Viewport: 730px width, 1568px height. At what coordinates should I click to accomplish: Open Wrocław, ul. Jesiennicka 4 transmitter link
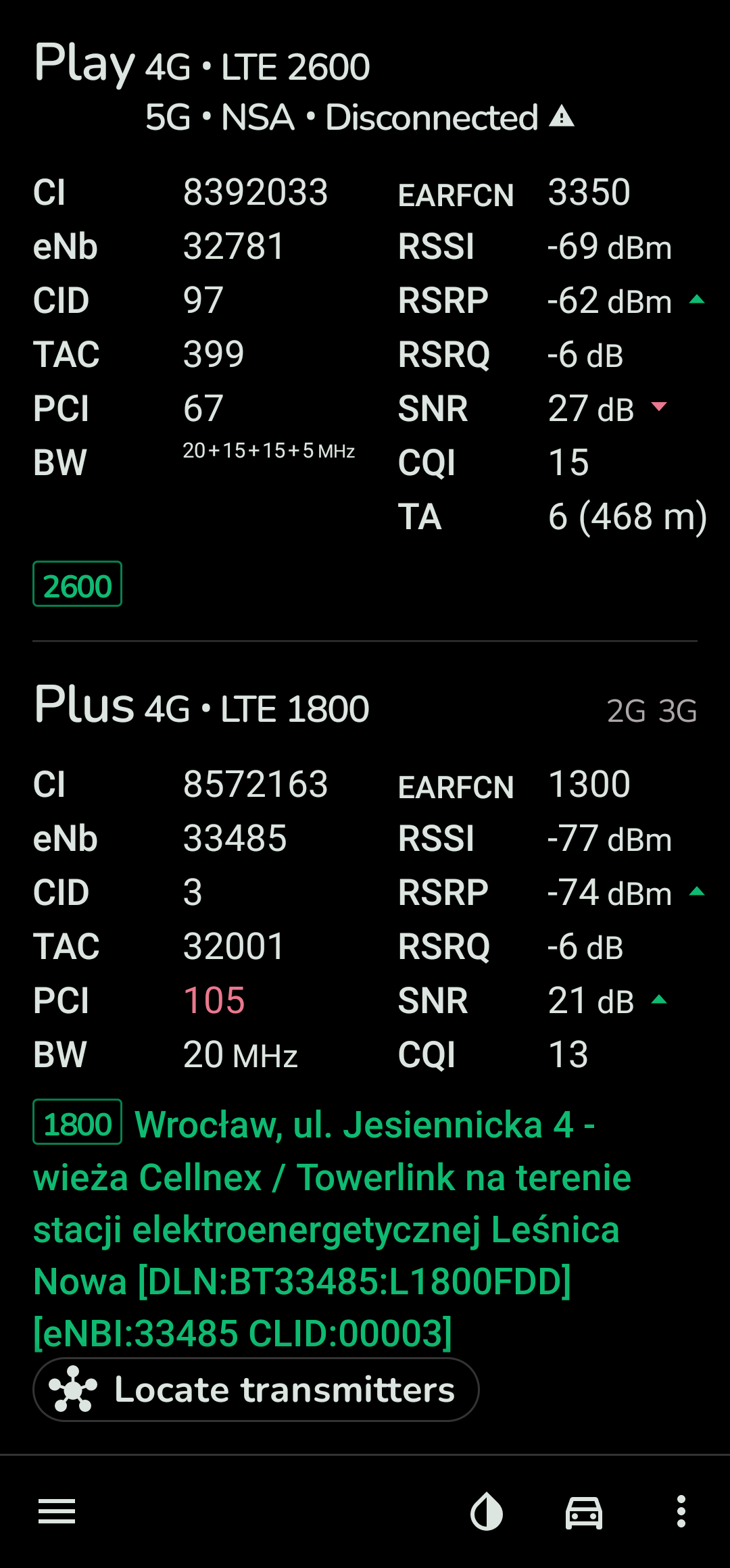click(x=333, y=1229)
